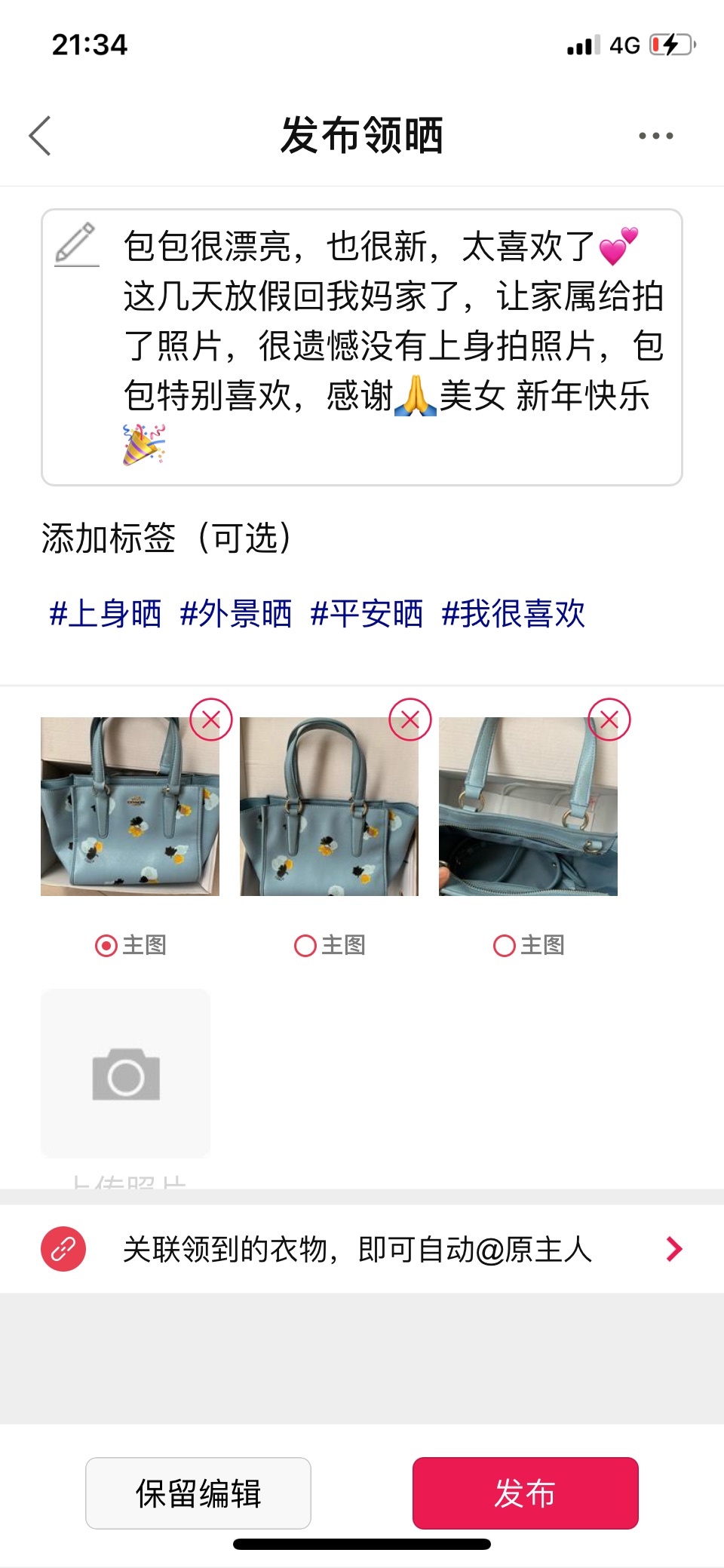Delete the second bag photo
Image resolution: width=724 pixels, height=1568 pixels.
pyautogui.click(x=410, y=720)
